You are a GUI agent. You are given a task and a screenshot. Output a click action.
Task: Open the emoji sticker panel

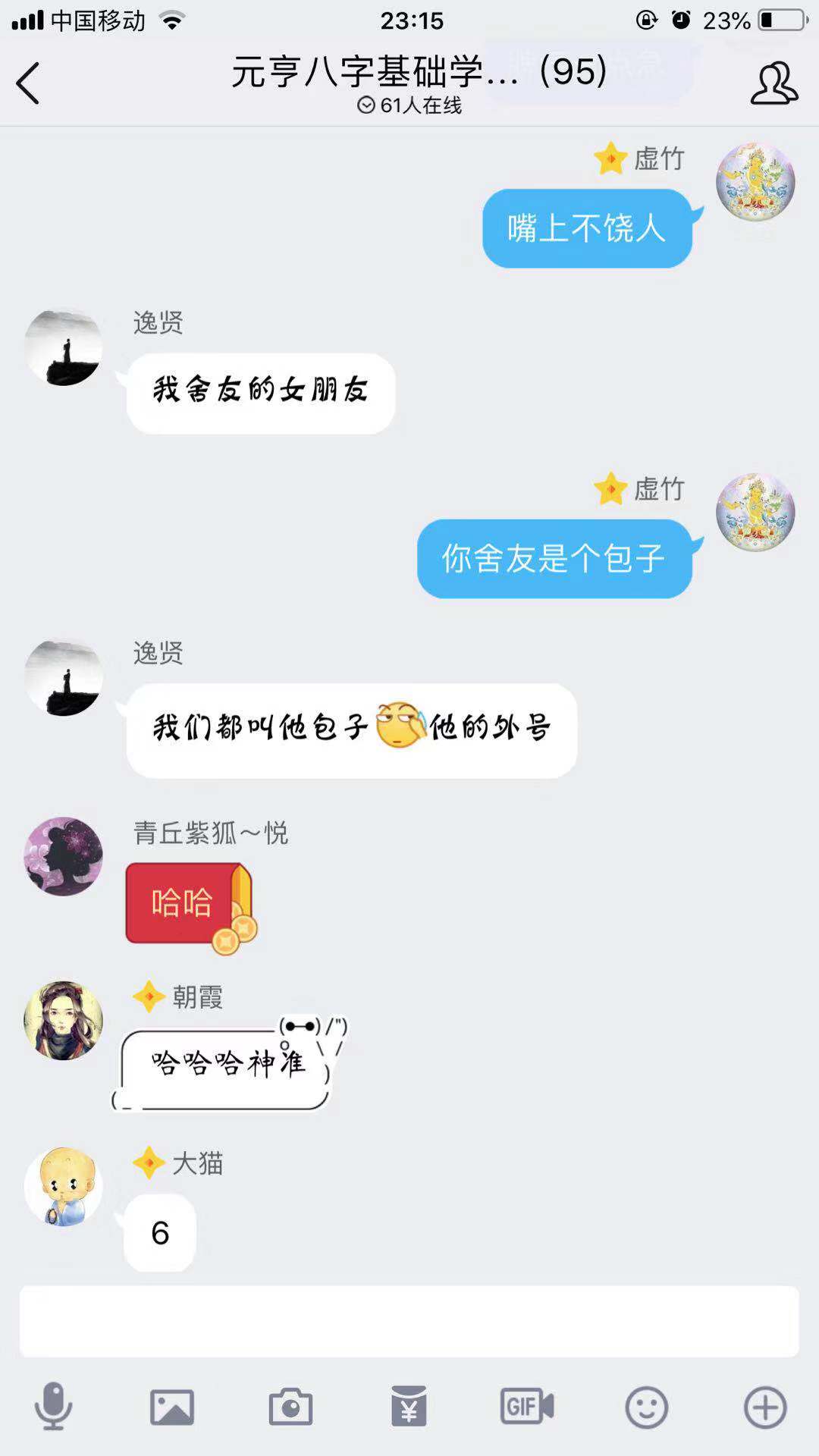coord(646,1407)
